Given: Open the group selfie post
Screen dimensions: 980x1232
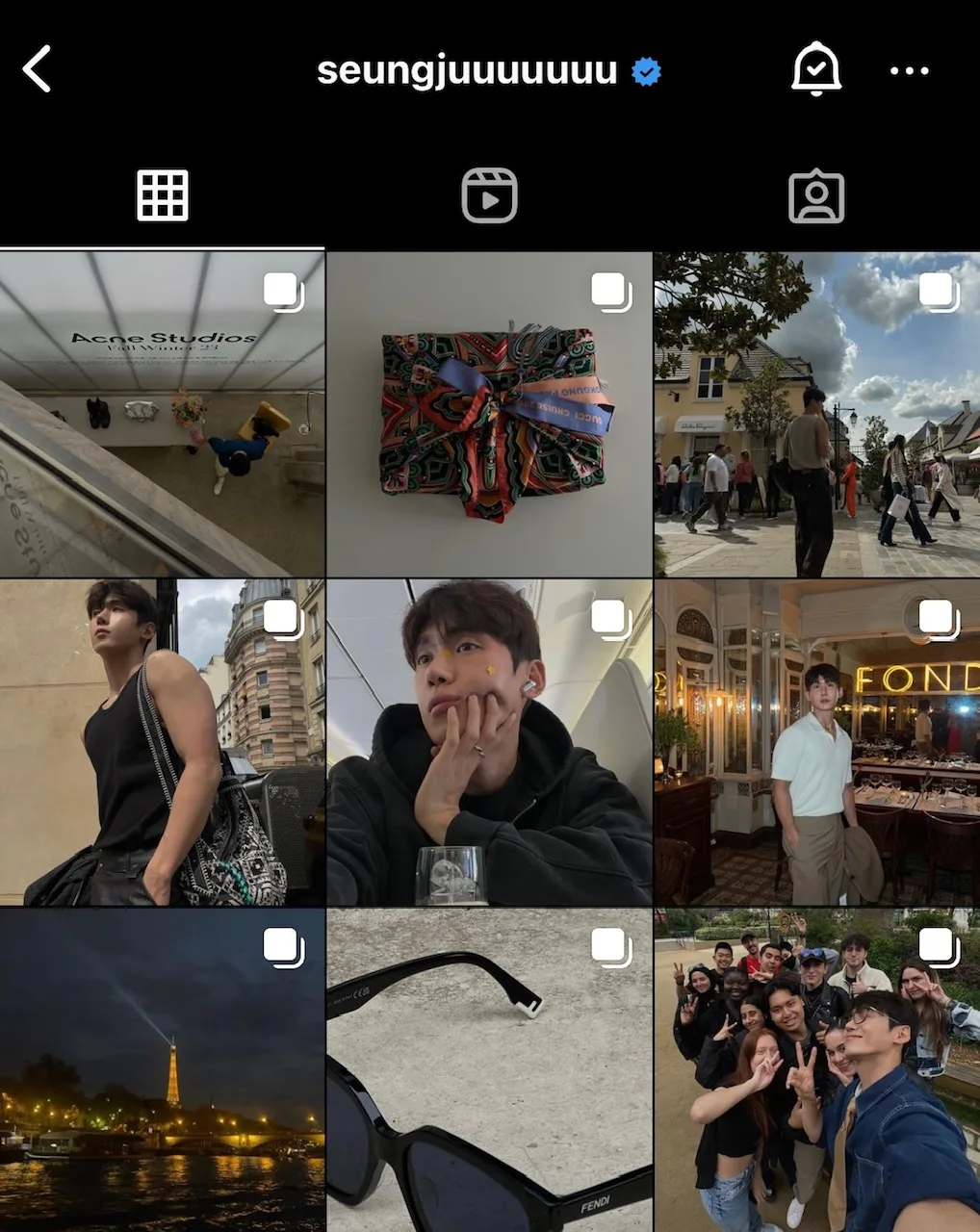Looking at the screenshot, I should coord(816,1069).
